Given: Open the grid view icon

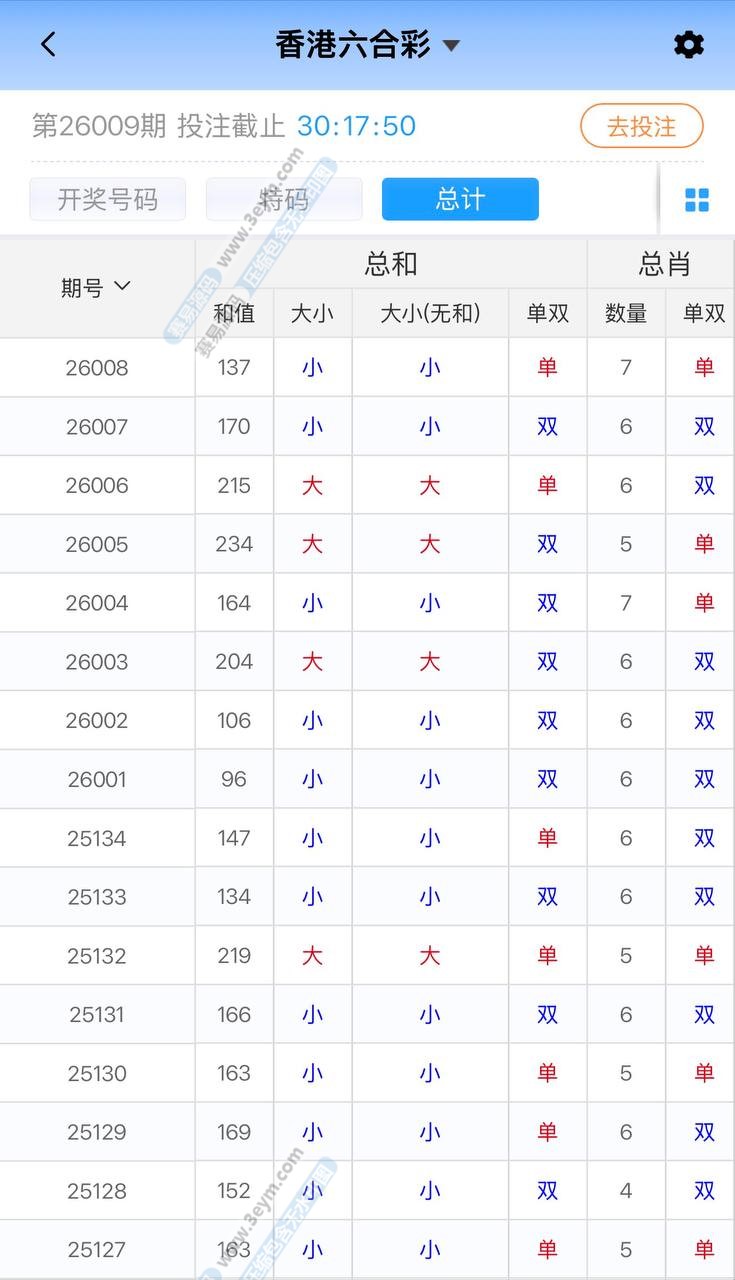Looking at the screenshot, I should (x=697, y=200).
